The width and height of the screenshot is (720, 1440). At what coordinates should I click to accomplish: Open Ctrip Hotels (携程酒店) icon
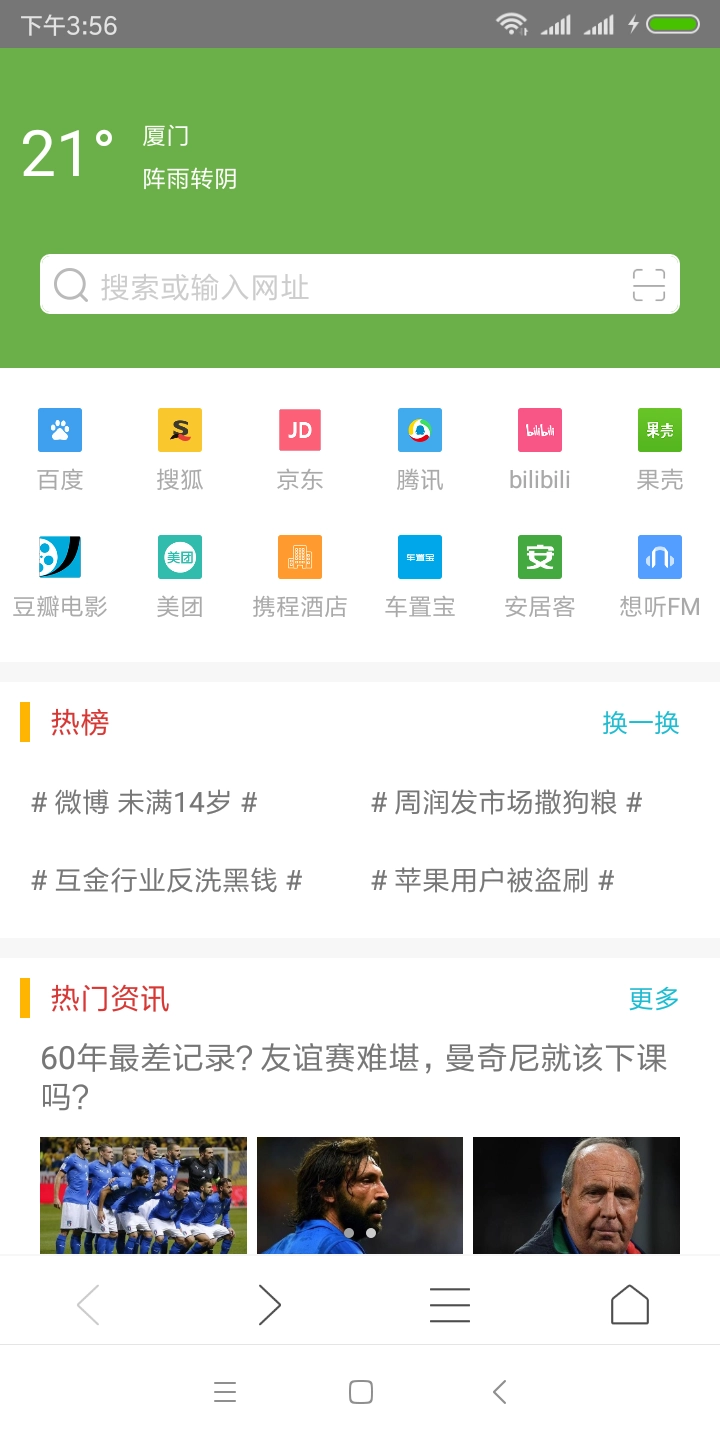tap(299, 556)
